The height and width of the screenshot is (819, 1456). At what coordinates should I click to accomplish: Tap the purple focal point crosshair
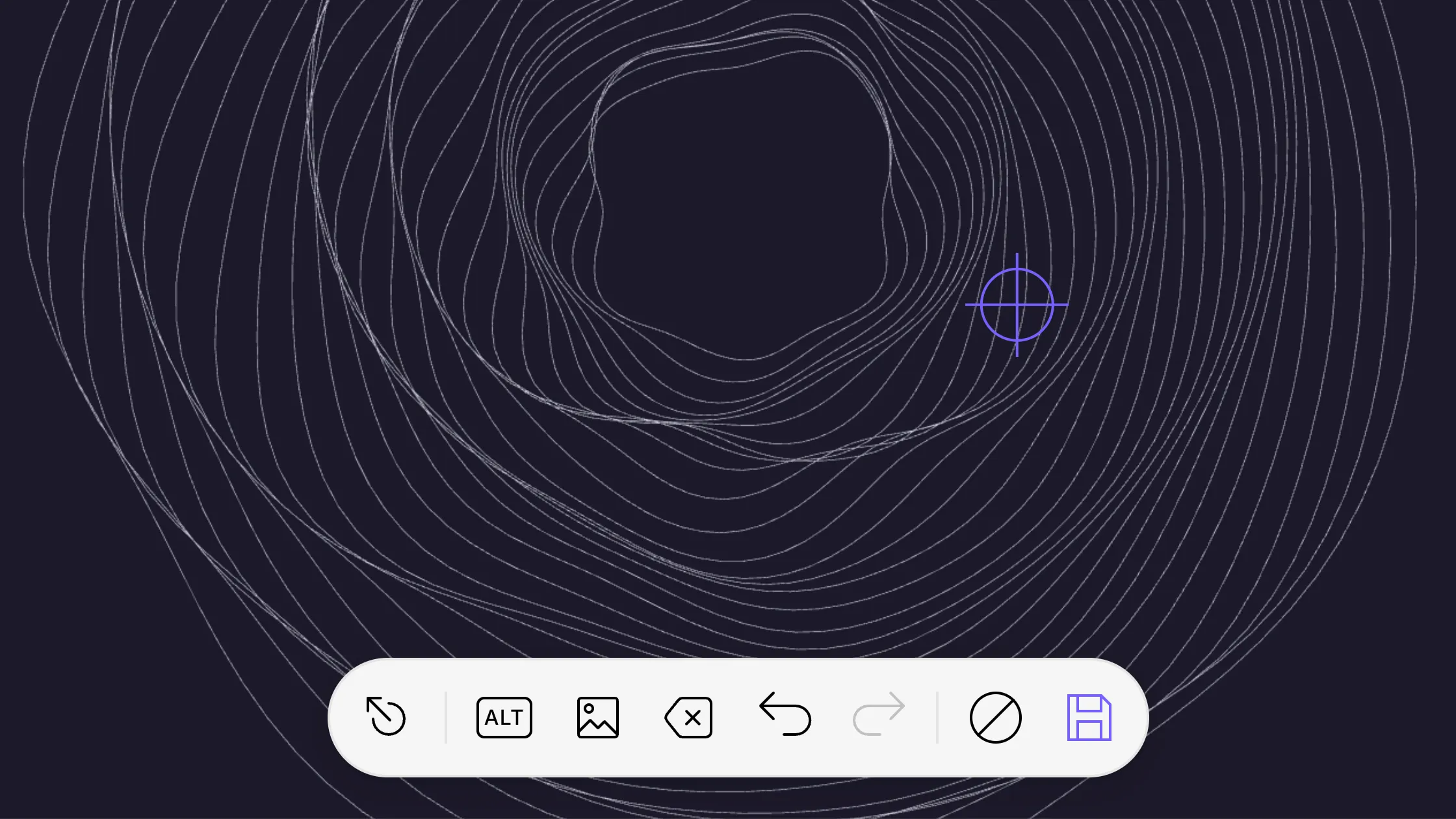click(1017, 305)
